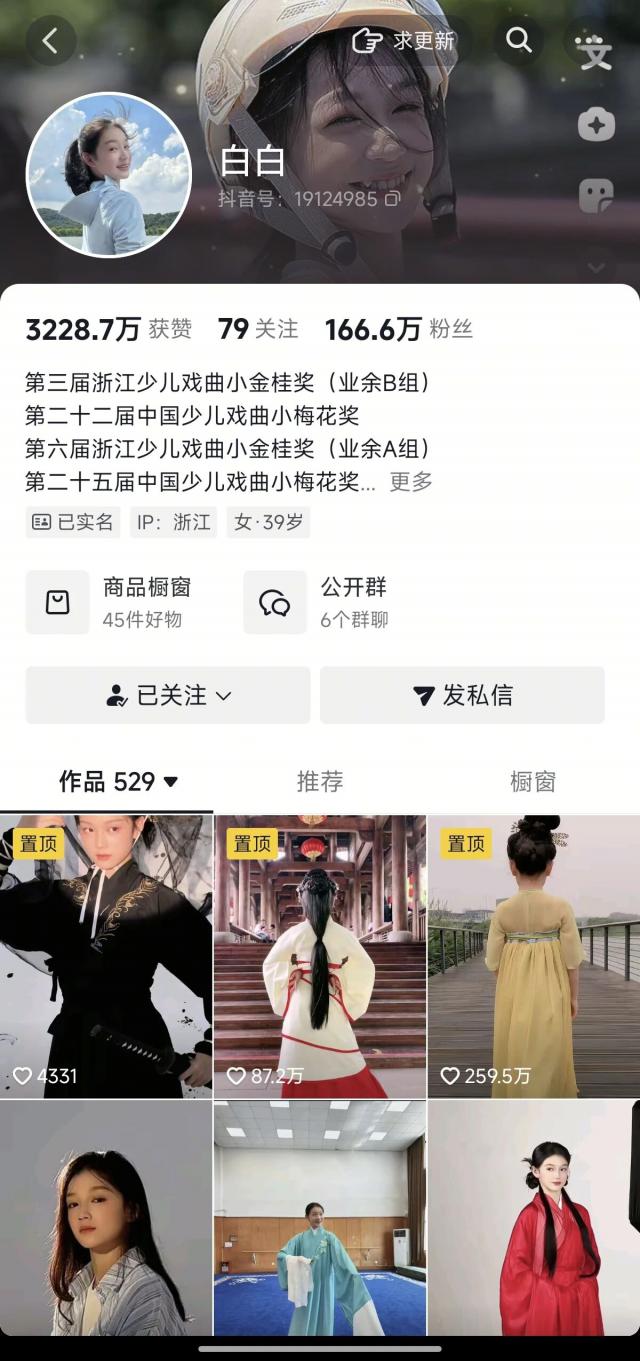Open the 作品 529 sorting tab
640x1361 pixels.
pos(118,781)
